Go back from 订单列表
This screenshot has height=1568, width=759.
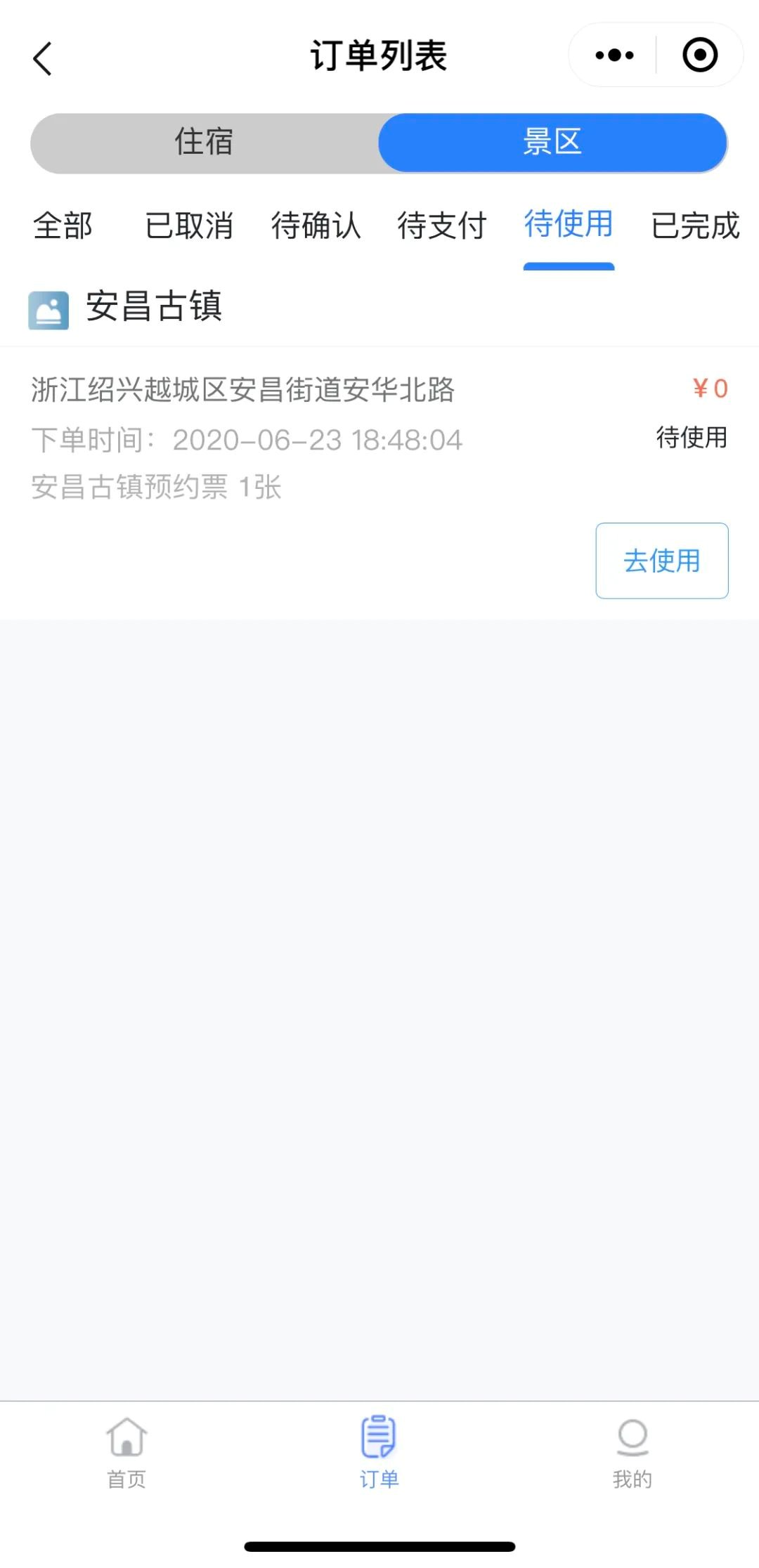(43, 58)
